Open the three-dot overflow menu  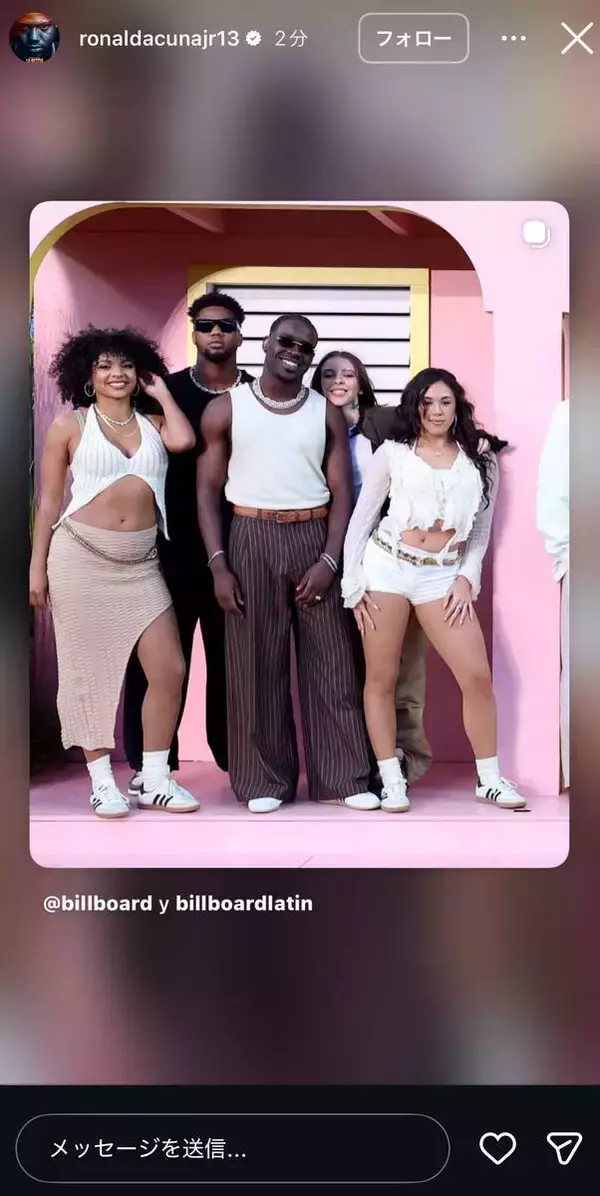coord(513,39)
